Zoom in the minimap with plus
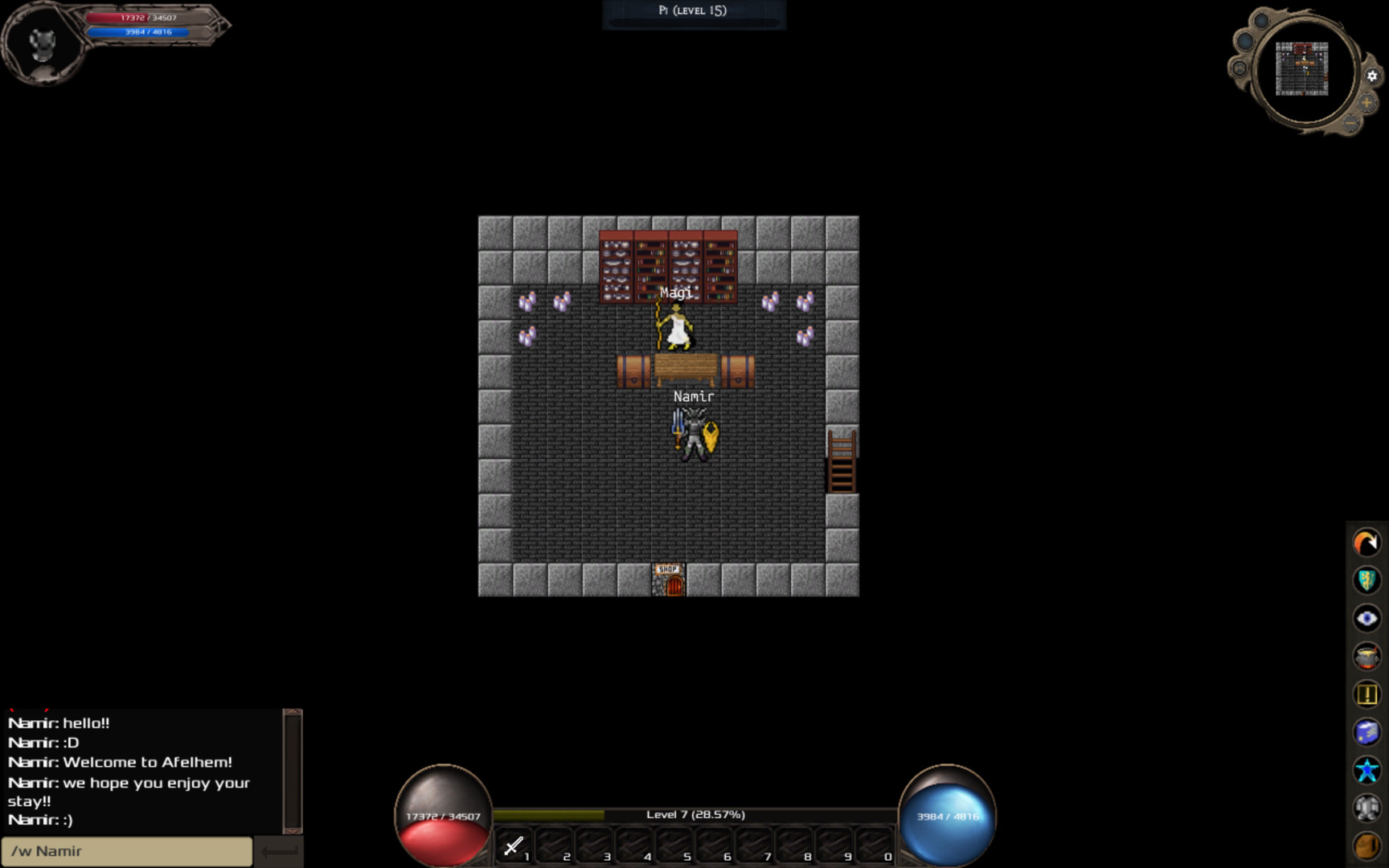The width and height of the screenshot is (1389, 868). tap(1366, 103)
